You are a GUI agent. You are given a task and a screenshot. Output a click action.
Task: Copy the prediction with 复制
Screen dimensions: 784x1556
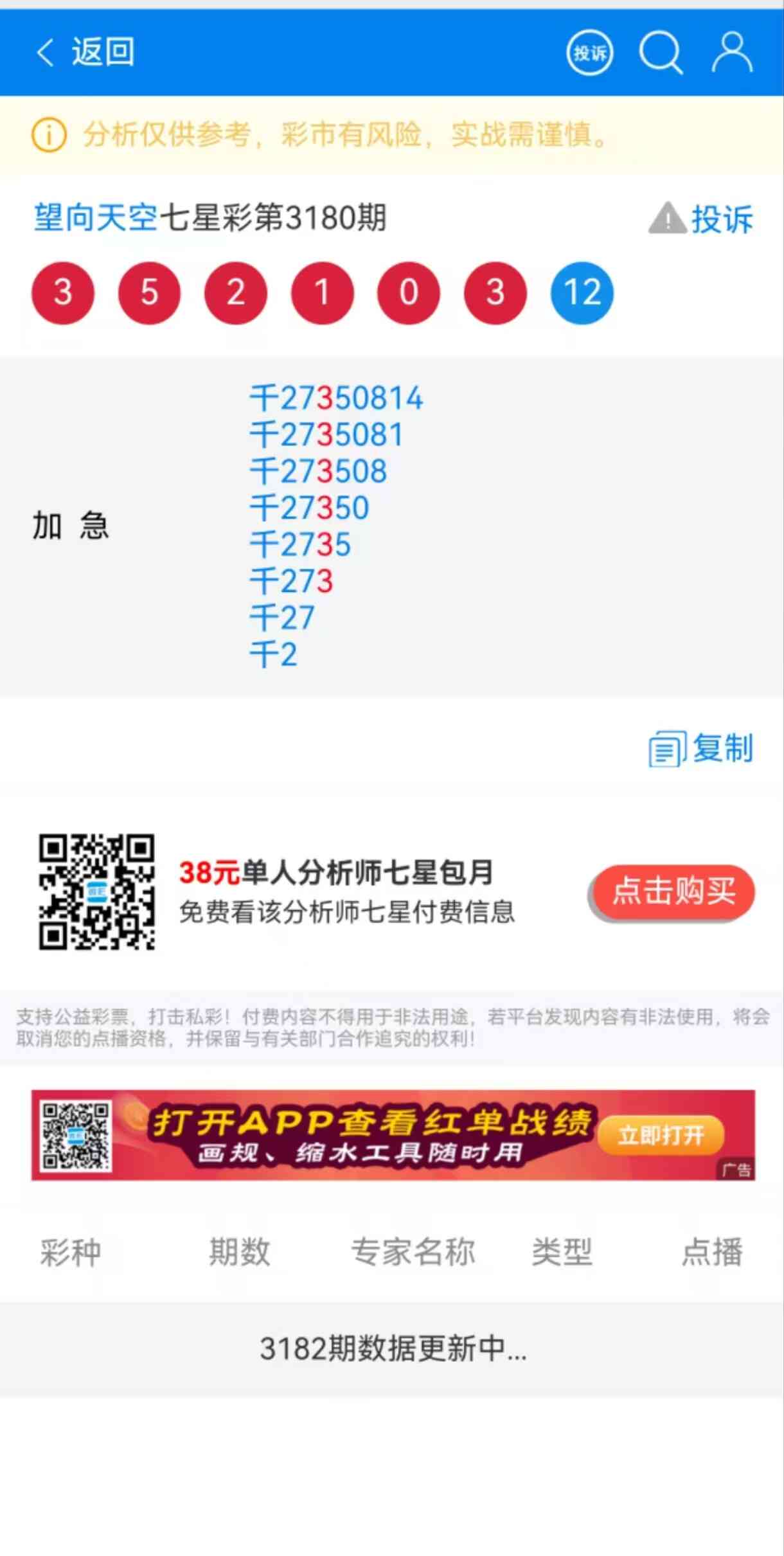[x=701, y=749]
